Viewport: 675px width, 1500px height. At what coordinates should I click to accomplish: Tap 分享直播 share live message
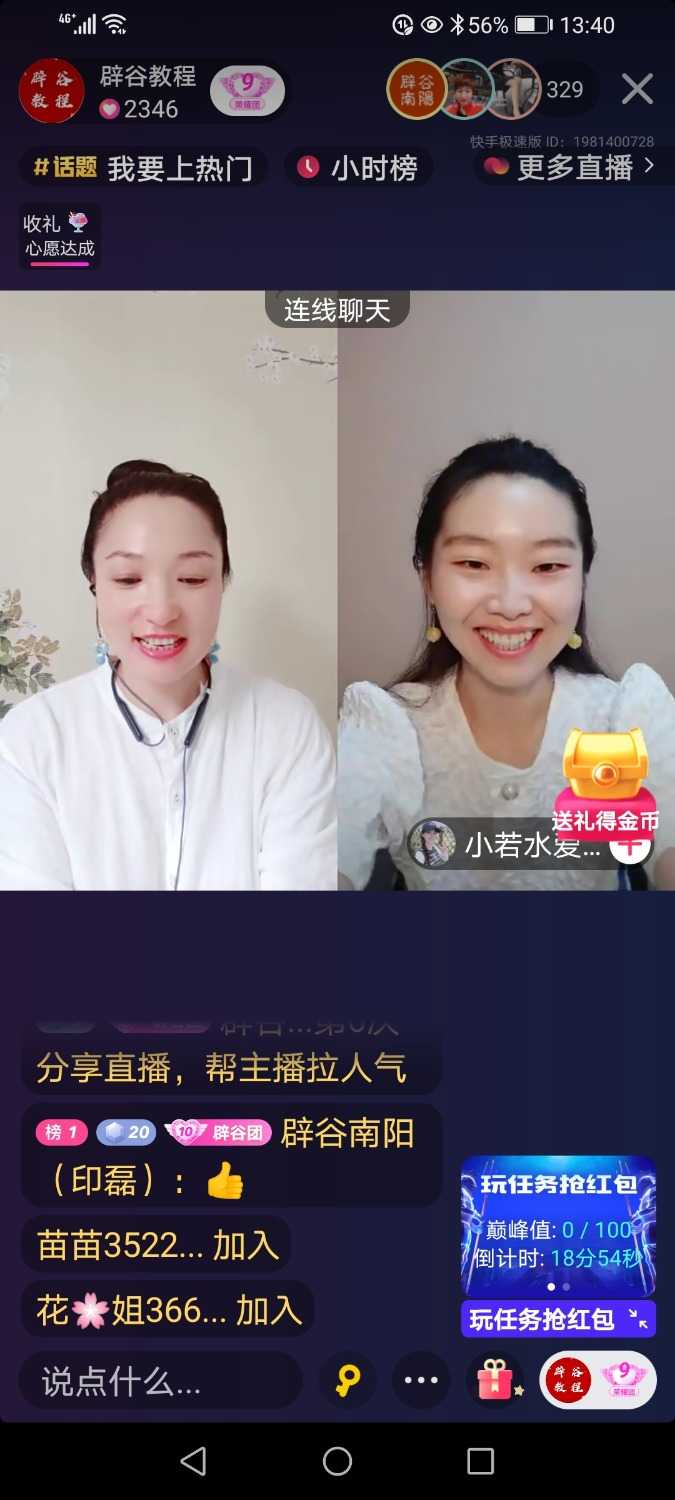[x=222, y=1068]
